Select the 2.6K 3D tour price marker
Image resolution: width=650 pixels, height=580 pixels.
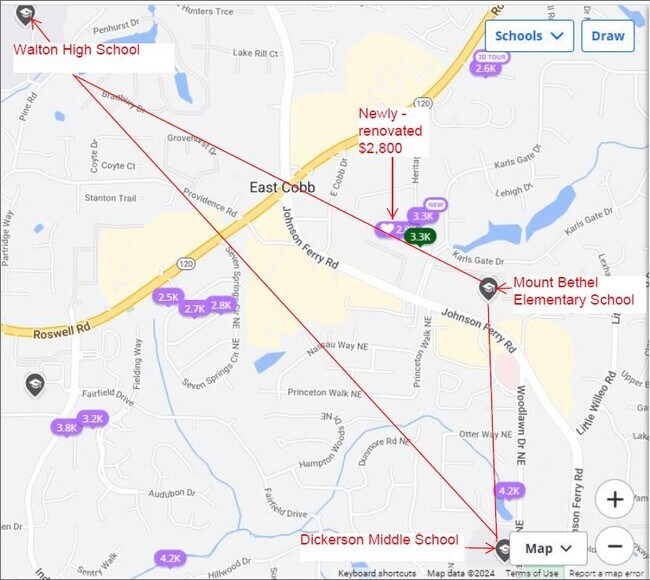click(x=485, y=68)
